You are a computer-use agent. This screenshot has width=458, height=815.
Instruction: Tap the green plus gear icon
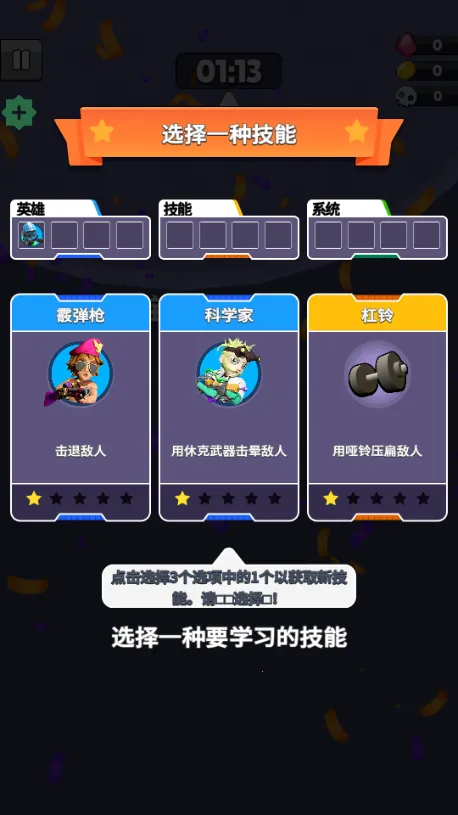tap(19, 113)
